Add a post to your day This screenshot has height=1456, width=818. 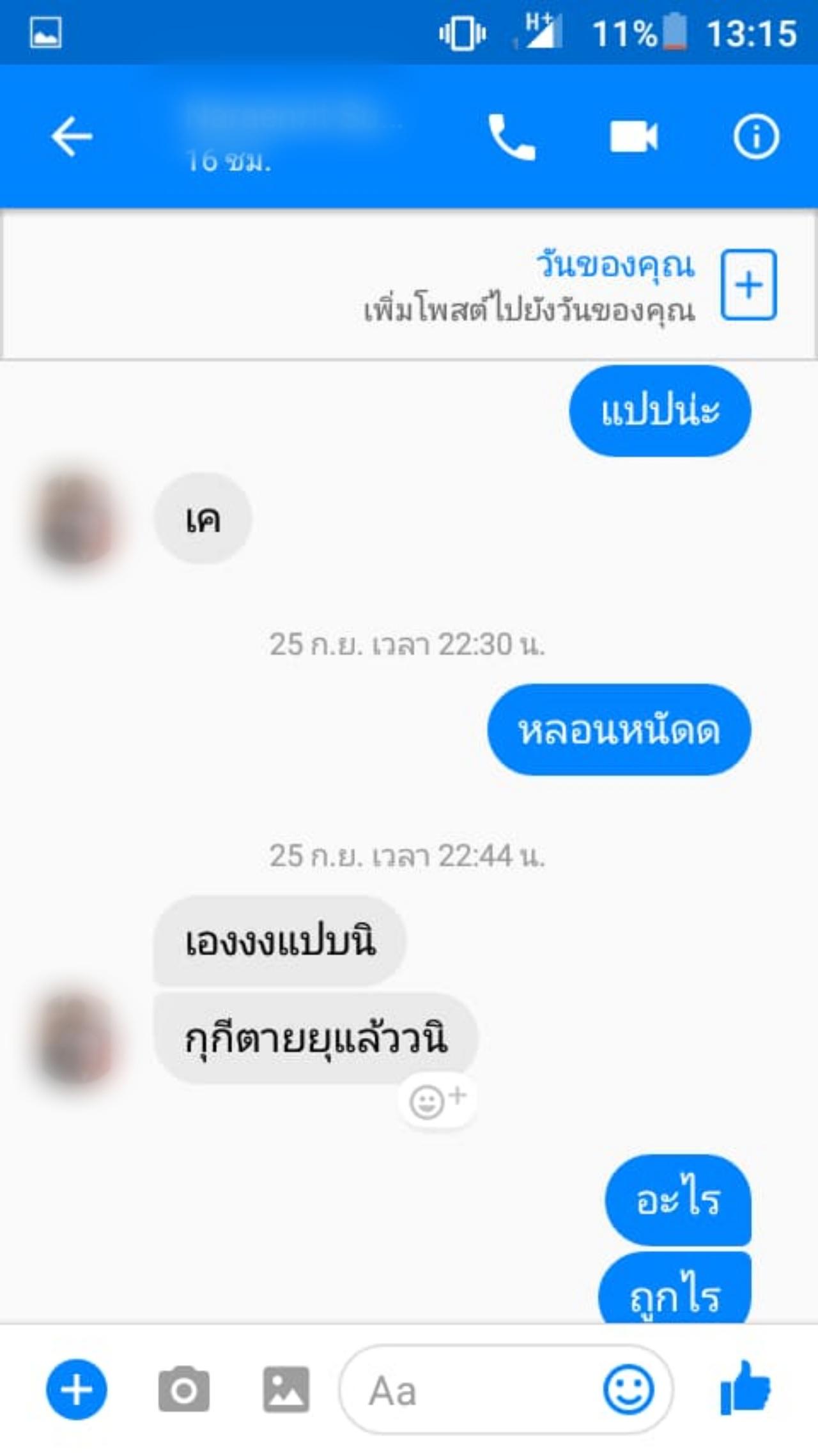pyautogui.click(x=748, y=285)
